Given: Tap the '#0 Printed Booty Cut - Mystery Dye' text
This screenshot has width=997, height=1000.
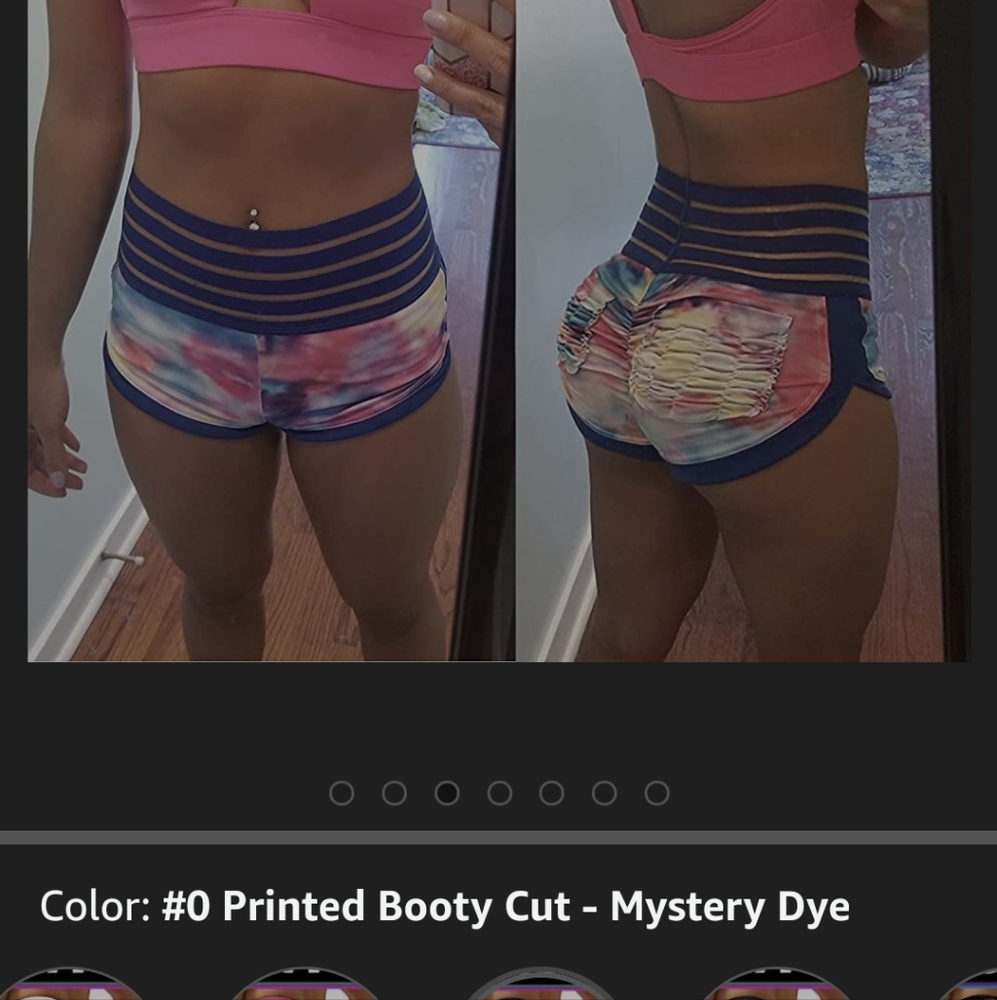Looking at the screenshot, I should click(x=505, y=906).
